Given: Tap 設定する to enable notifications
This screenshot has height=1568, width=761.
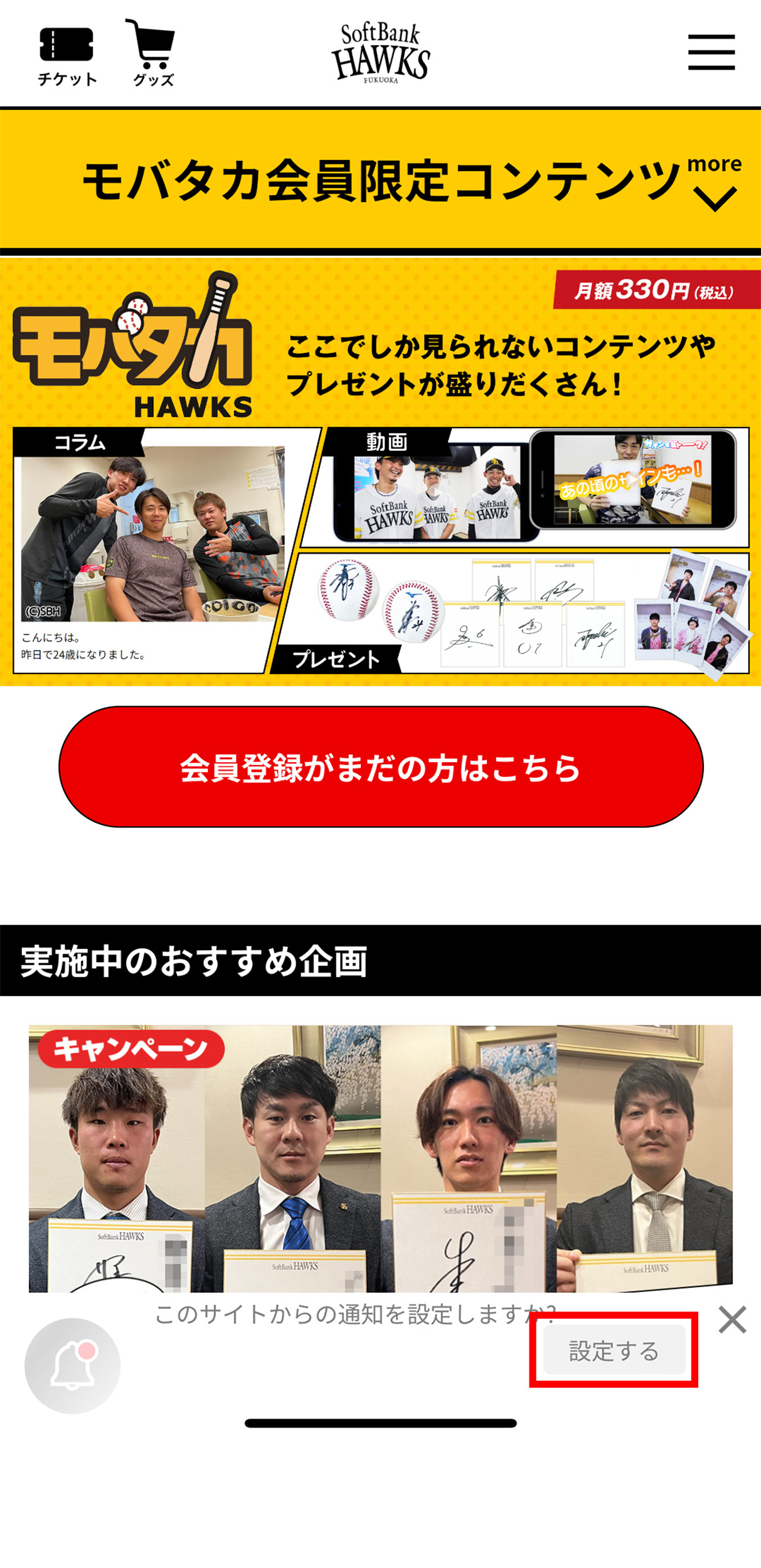Looking at the screenshot, I should pos(614,1350).
